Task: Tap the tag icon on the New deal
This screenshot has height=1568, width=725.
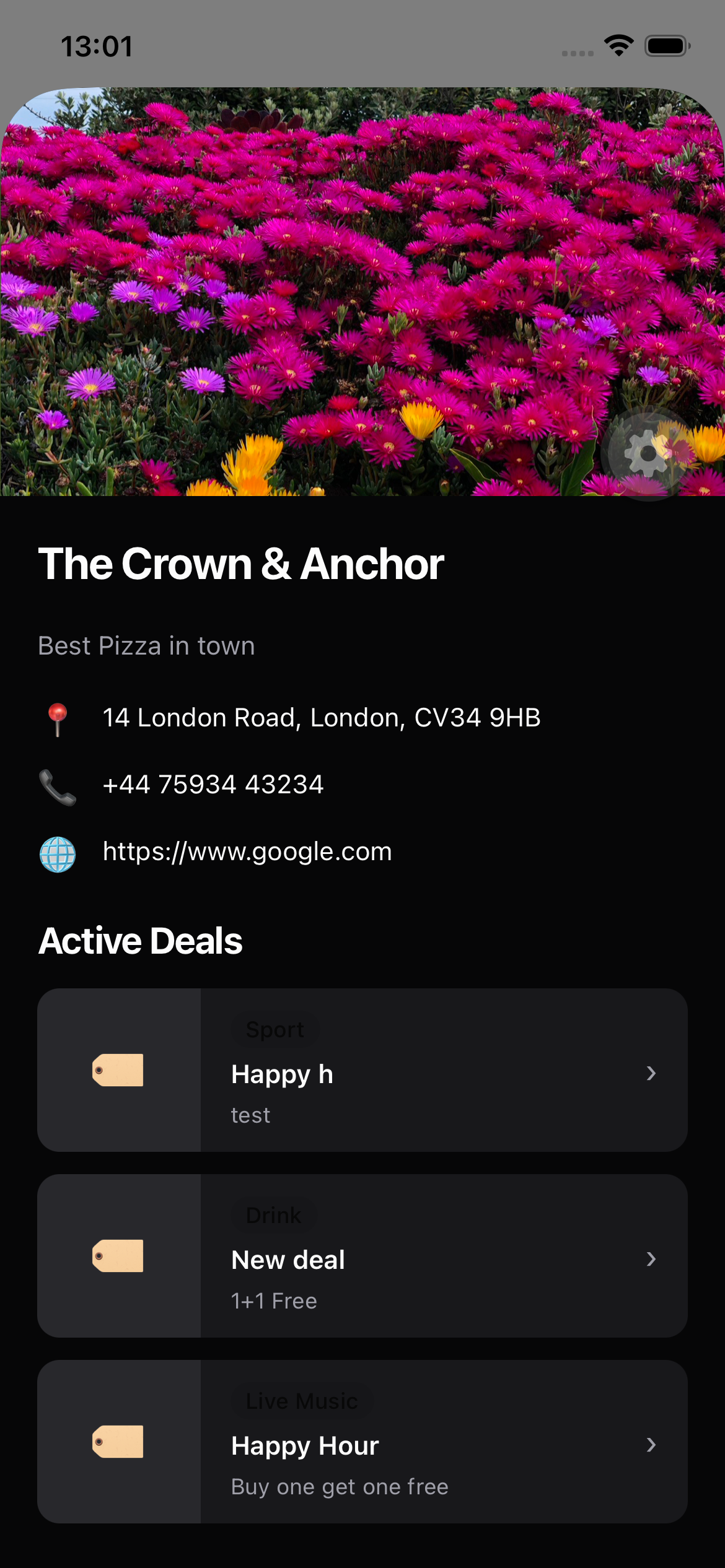Action: 119,1259
